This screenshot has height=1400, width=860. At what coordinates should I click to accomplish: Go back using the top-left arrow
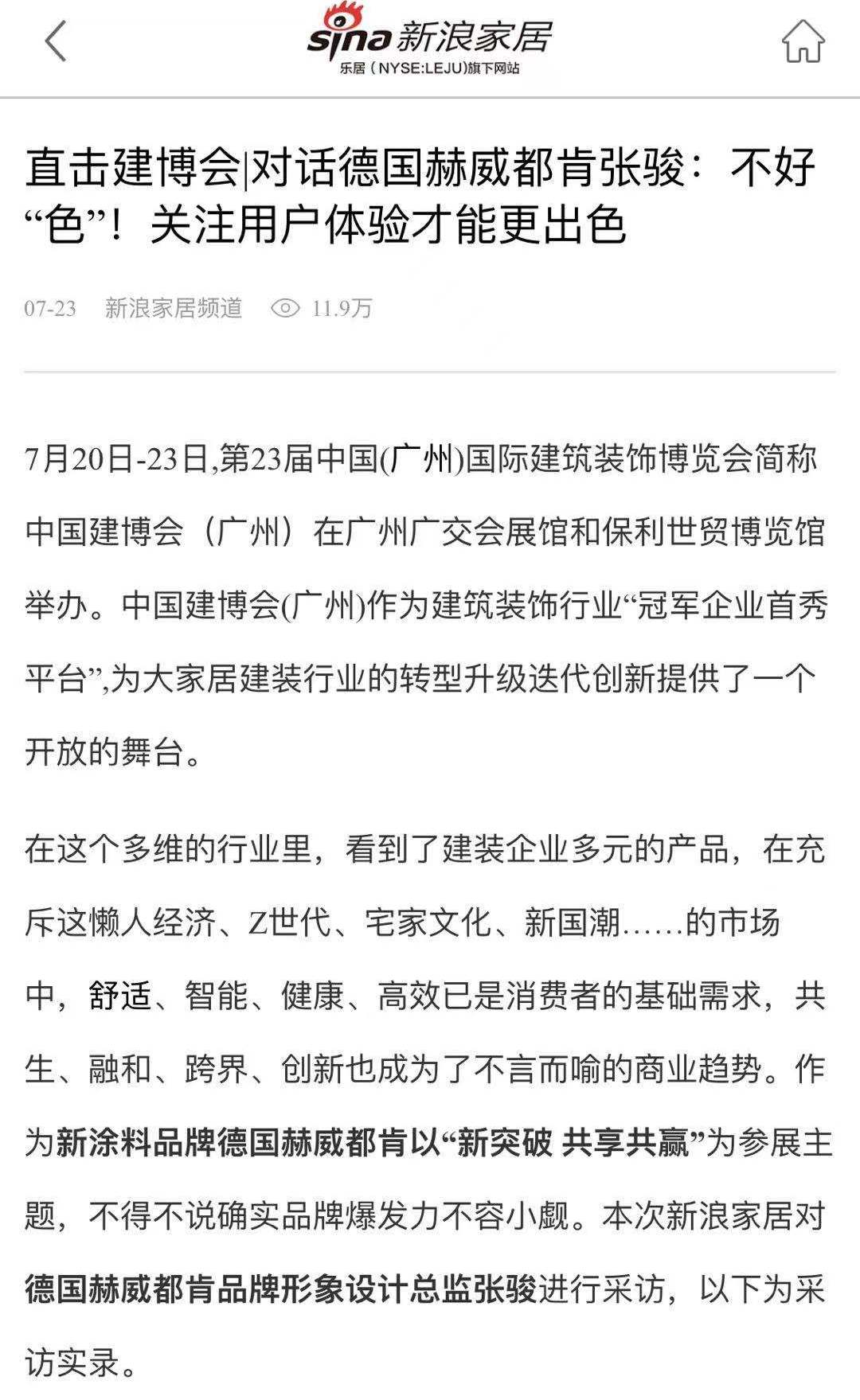tap(55, 41)
